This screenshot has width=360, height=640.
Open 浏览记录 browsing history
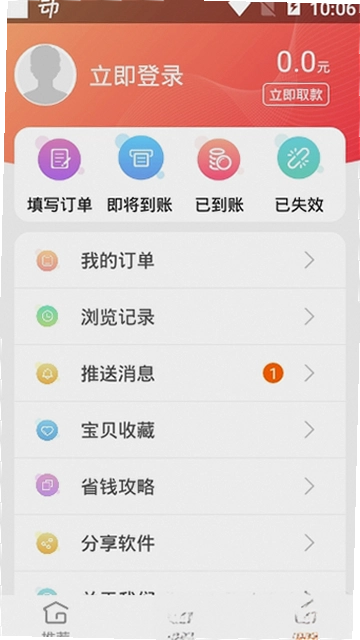click(x=180, y=317)
